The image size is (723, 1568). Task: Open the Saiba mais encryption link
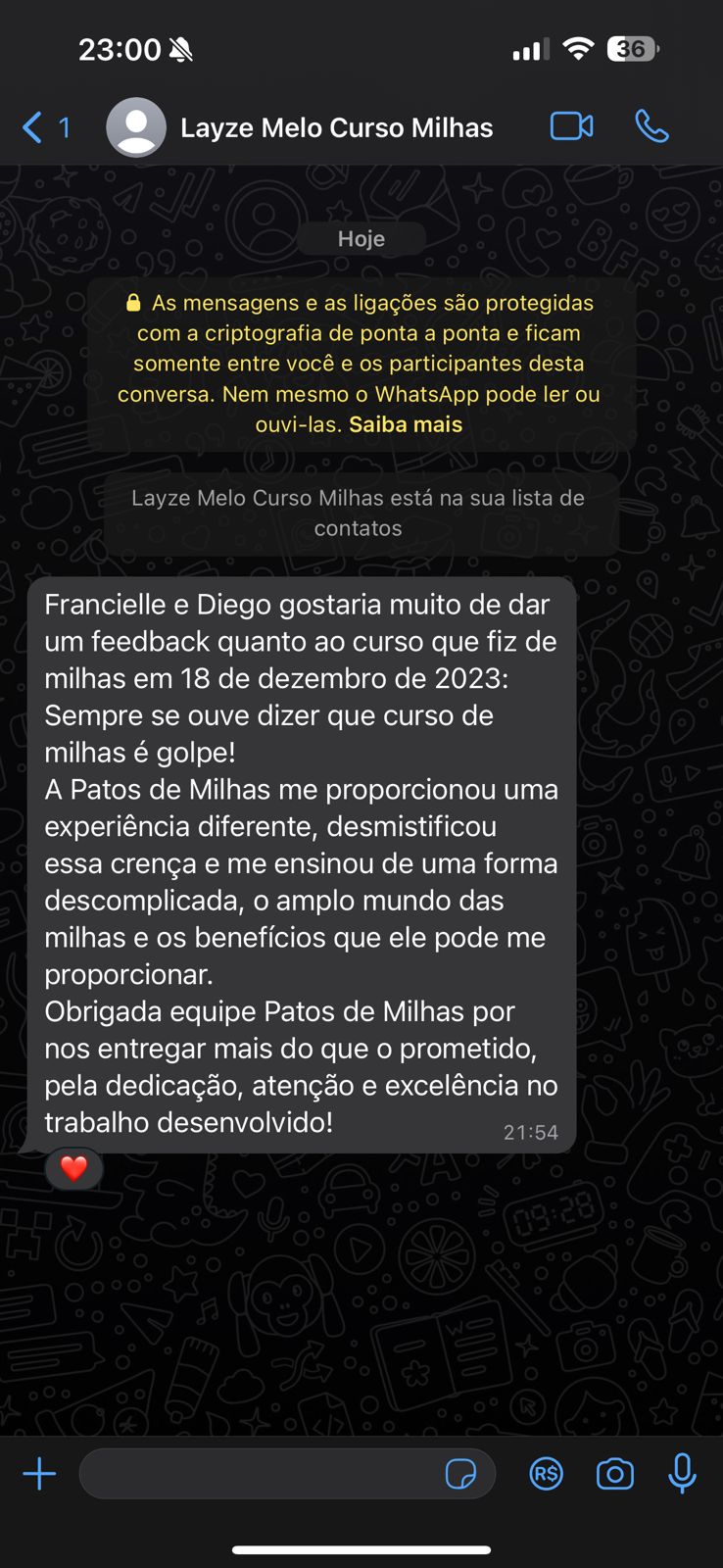405,423
